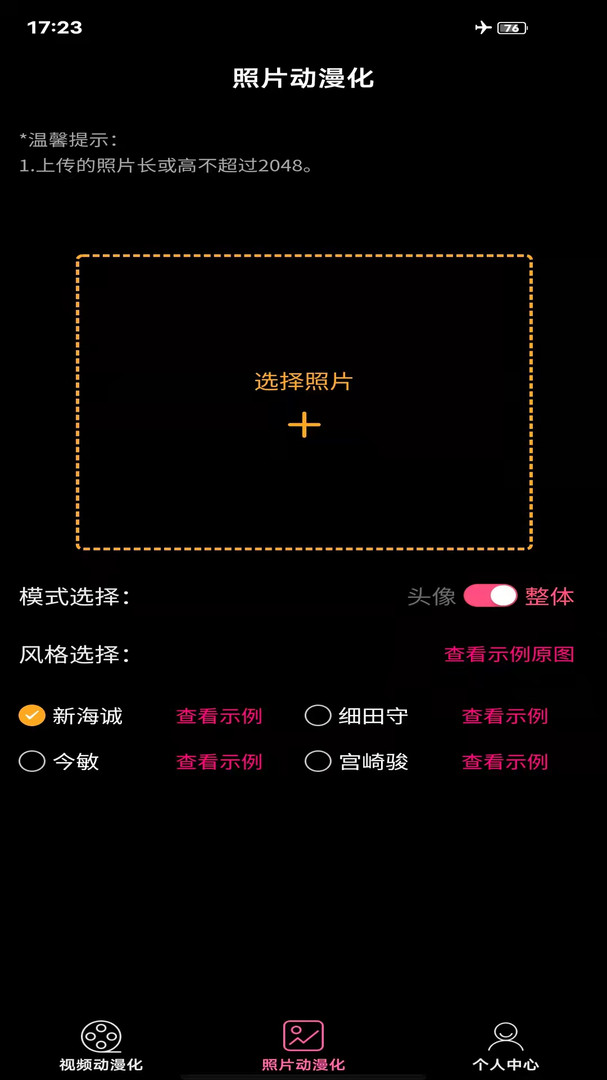Image resolution: width=607 pixels, height=1080 pixels.
Task: View 查看示例 for 新海诚
Action: 219,716
